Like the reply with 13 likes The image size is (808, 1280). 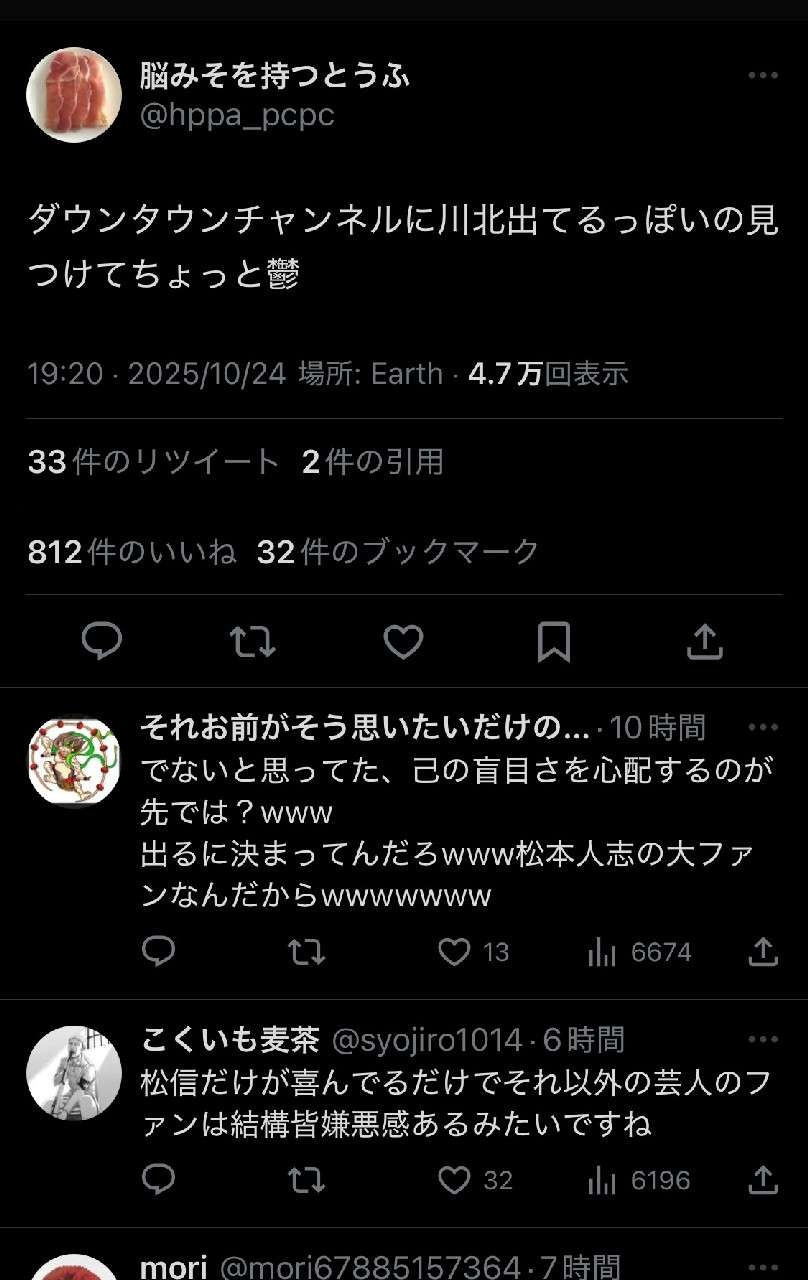[455, 952]
